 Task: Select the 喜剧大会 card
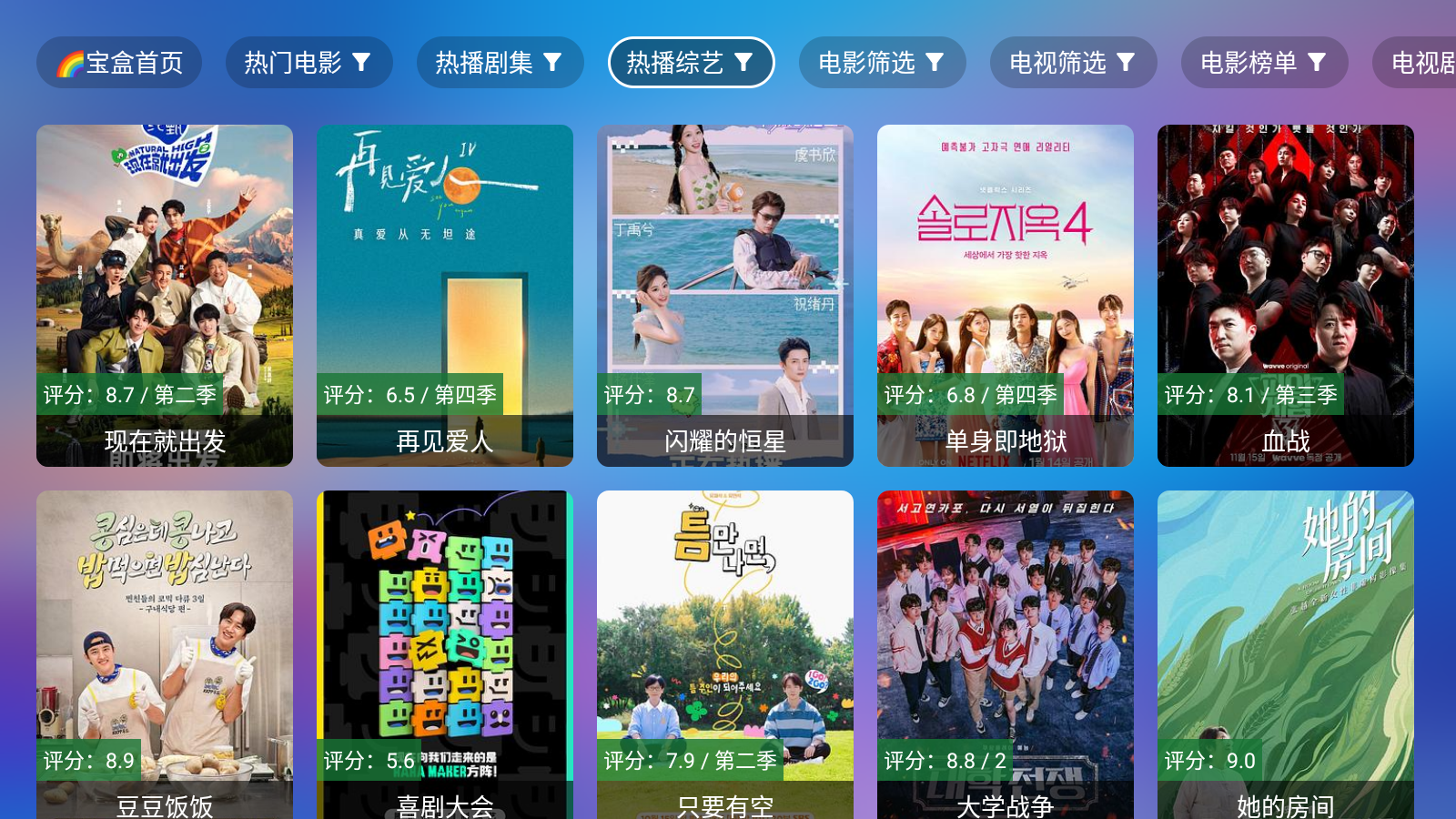445,655
